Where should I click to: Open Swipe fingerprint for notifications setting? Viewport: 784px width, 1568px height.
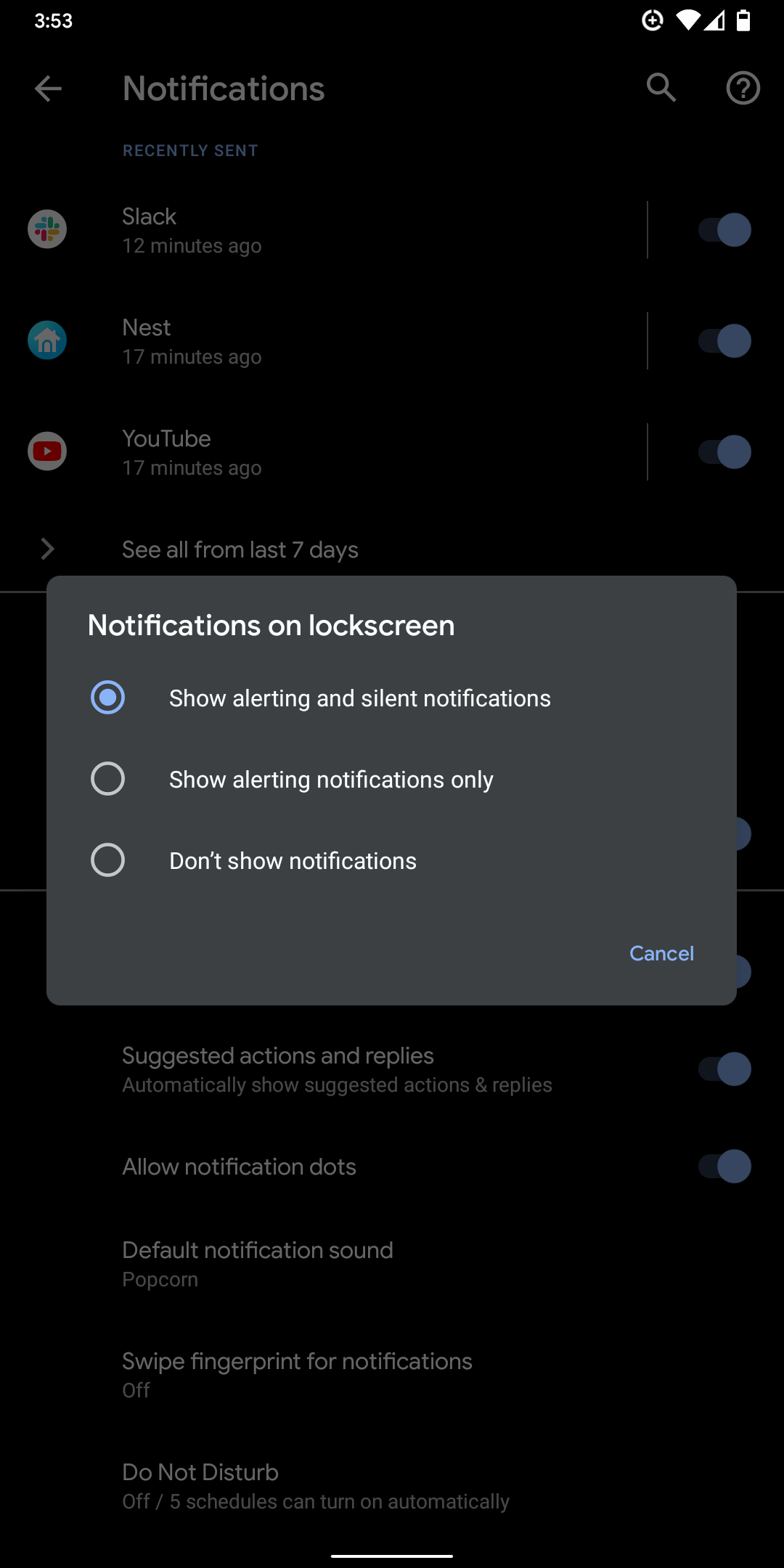296,1374
